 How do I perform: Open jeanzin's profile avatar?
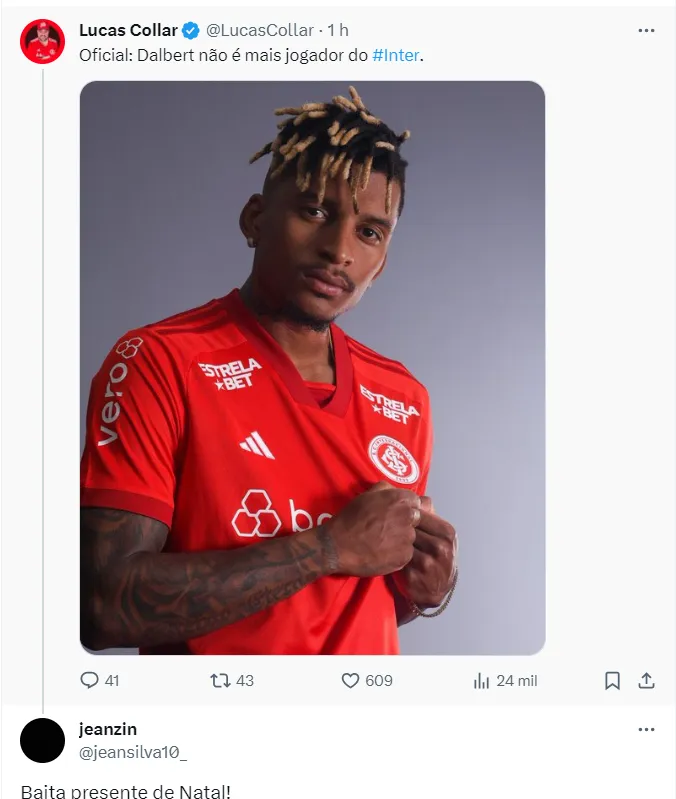pos(42,740)
